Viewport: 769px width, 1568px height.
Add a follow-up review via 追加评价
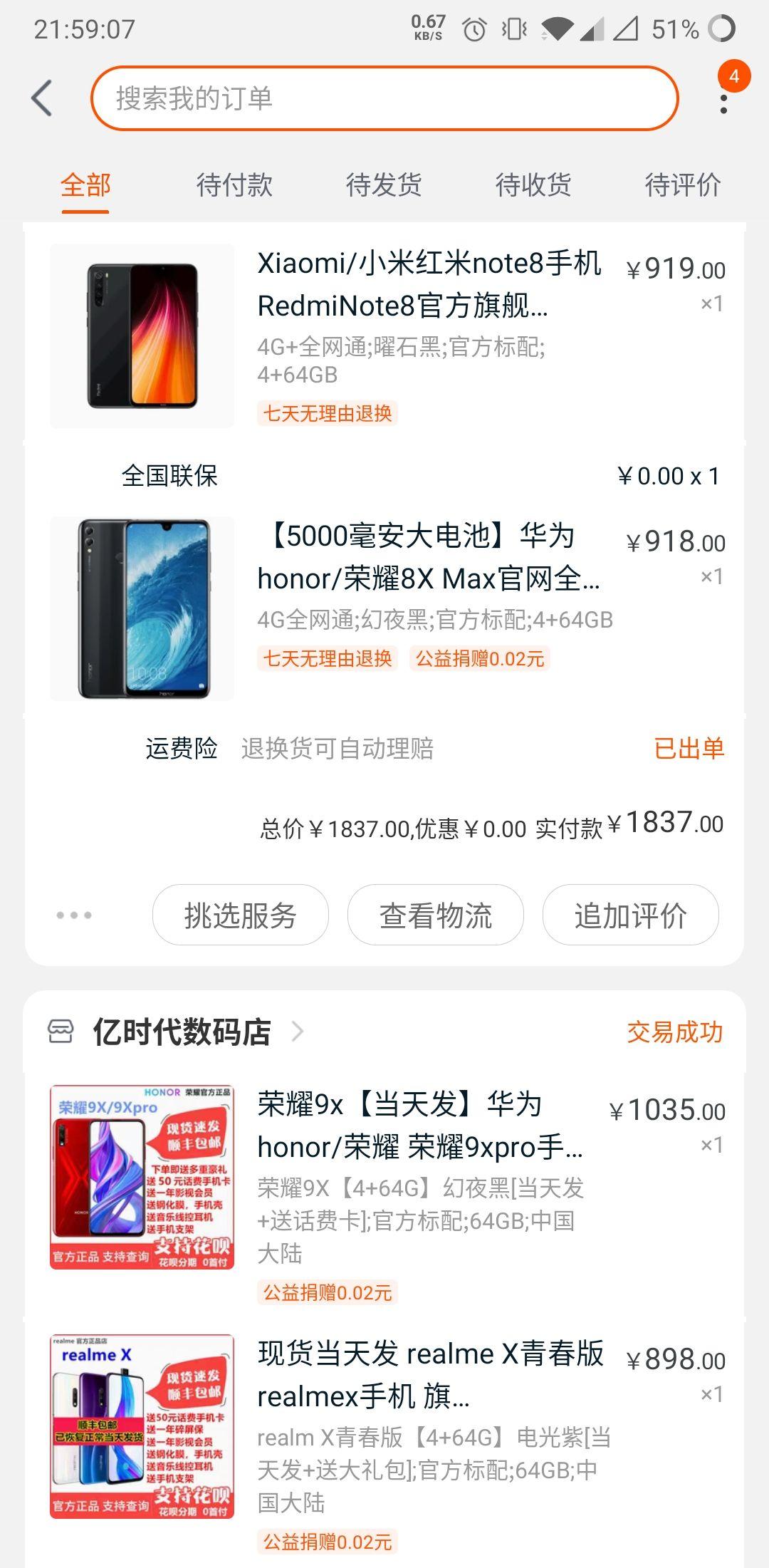coord(630,915)
